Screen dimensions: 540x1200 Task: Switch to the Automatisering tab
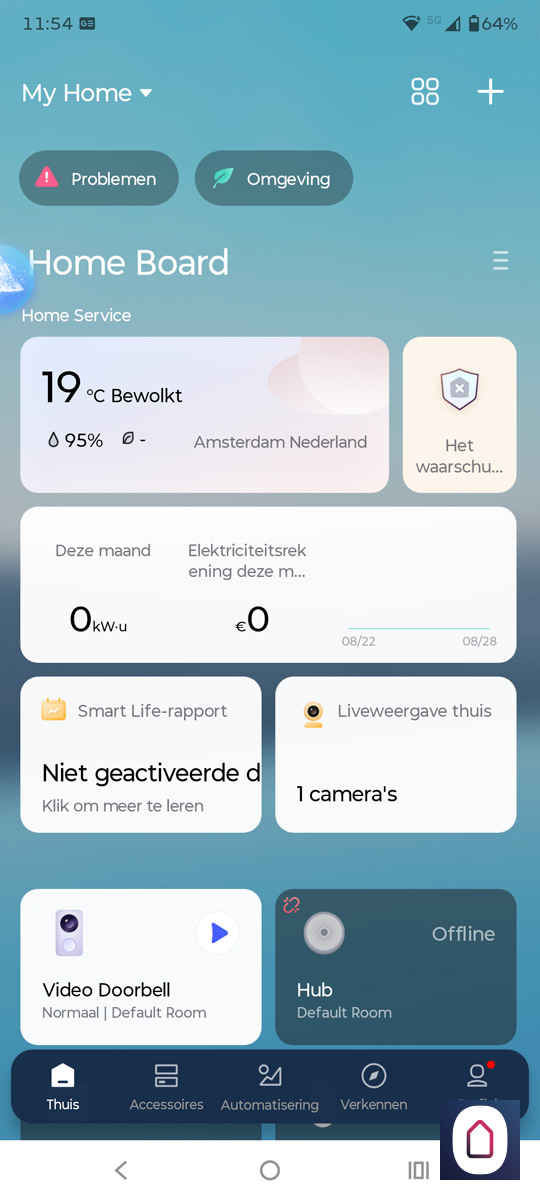tap(270, 1087)
